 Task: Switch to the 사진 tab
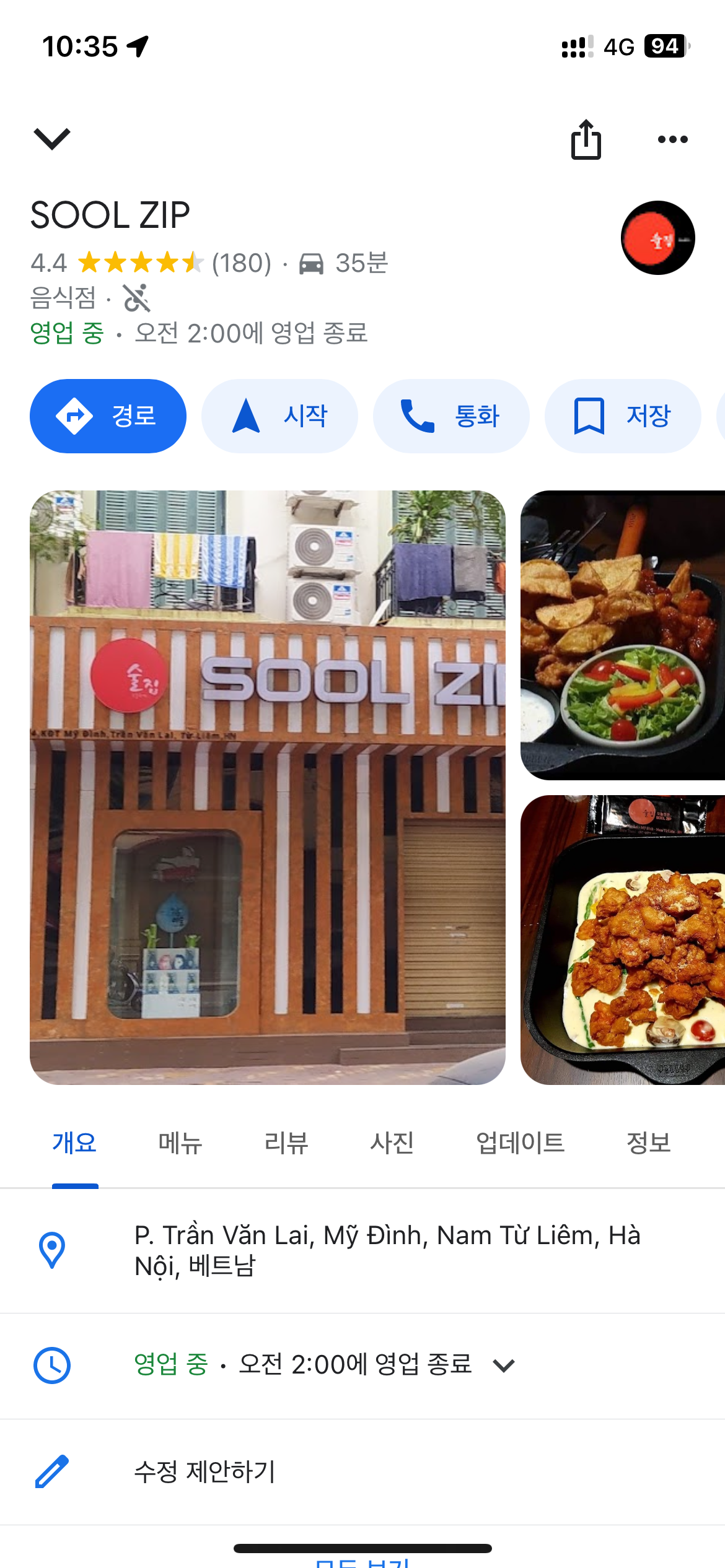[392, 1143]
